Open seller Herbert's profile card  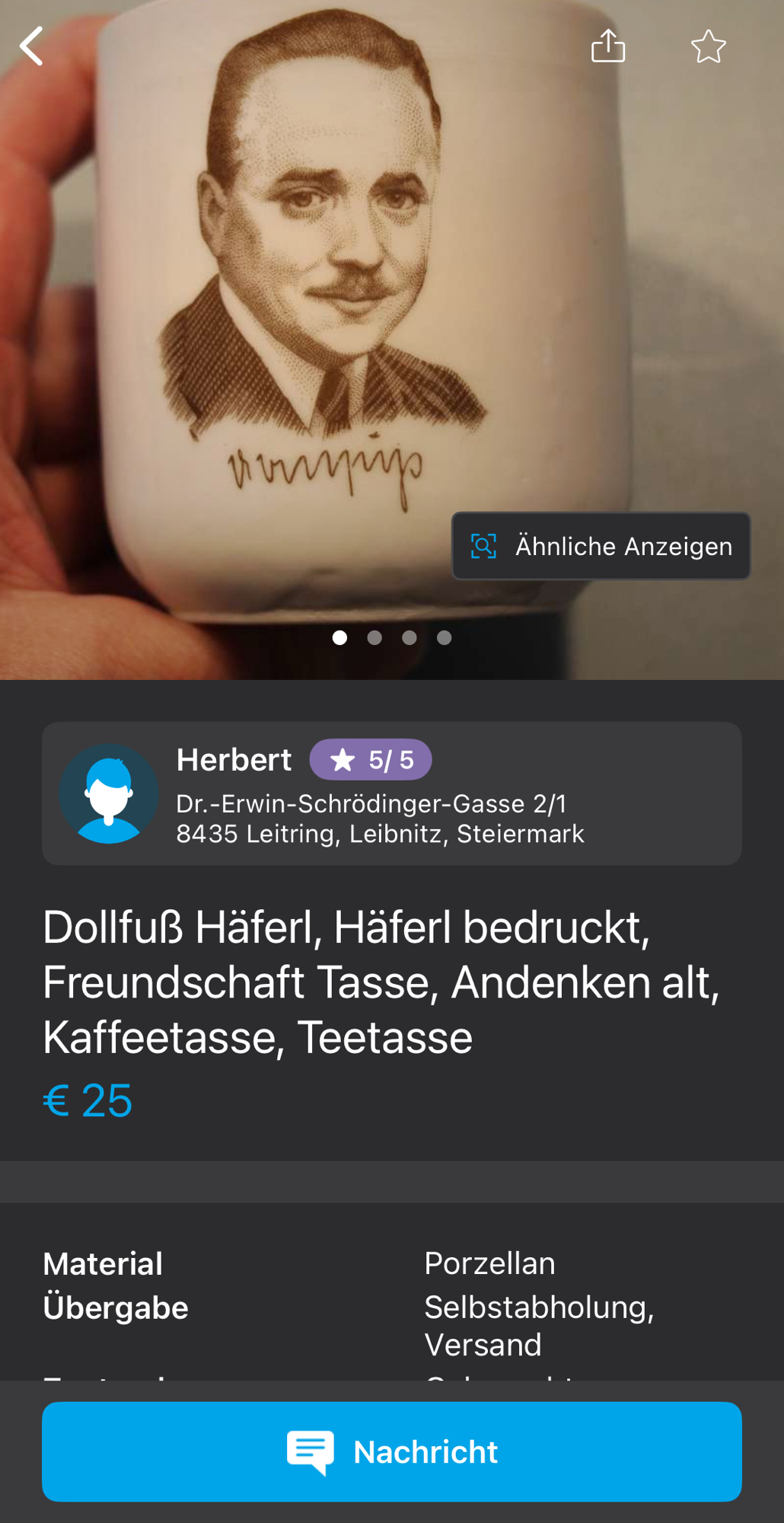pyautogui.click(x=391, y=793)
